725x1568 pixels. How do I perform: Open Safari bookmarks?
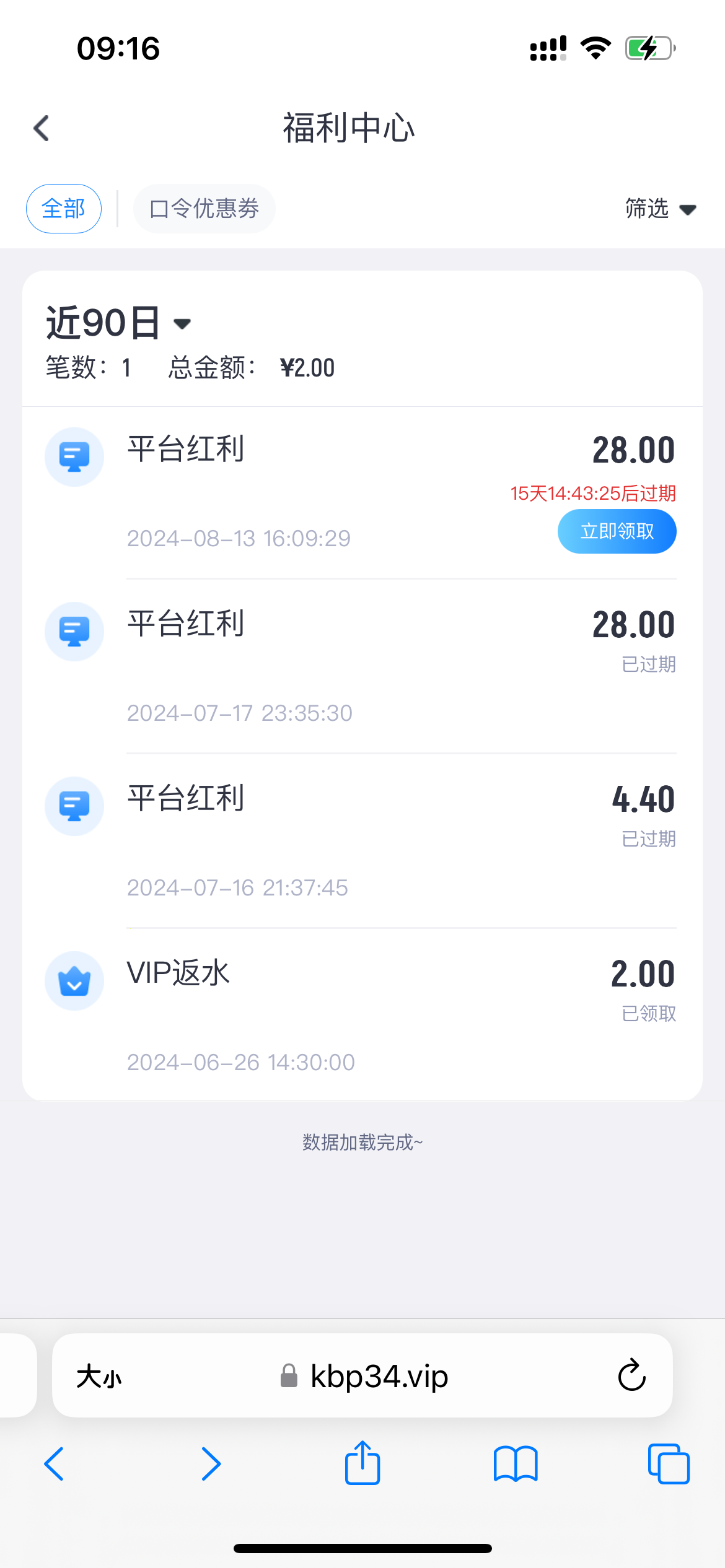pos(516,1464)
